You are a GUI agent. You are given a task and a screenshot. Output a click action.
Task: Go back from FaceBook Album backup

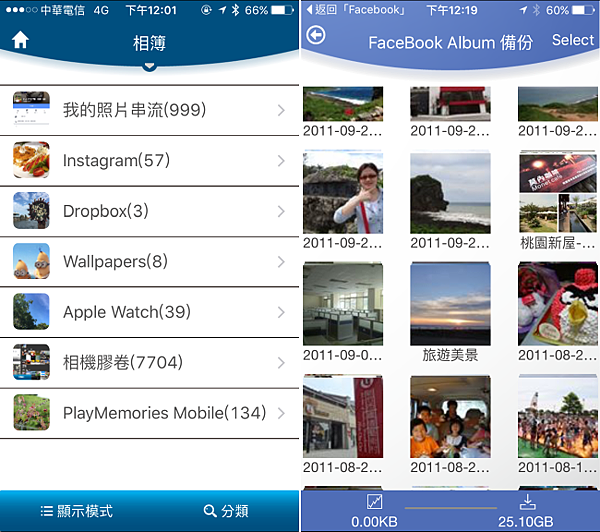point(316,36)
